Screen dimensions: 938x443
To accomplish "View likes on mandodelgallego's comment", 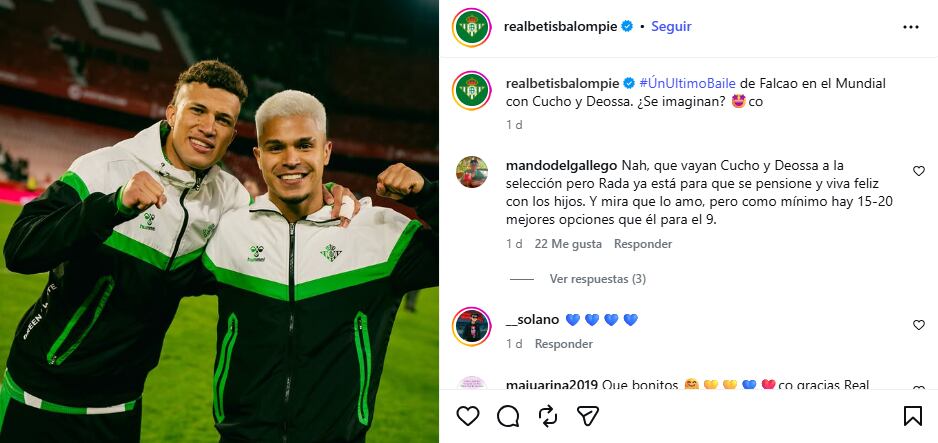I will point(568,244).
